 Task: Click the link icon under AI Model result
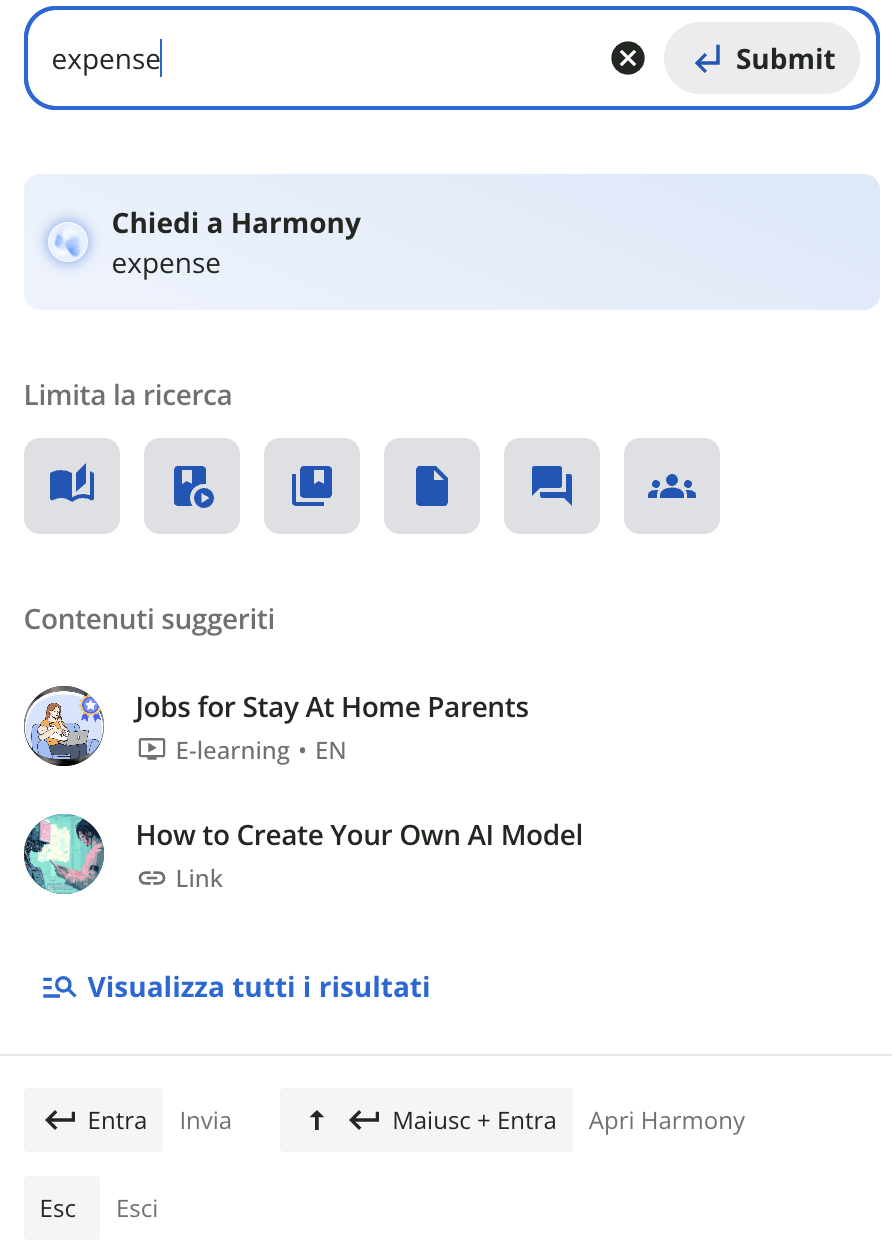click(x=152, y=878)
